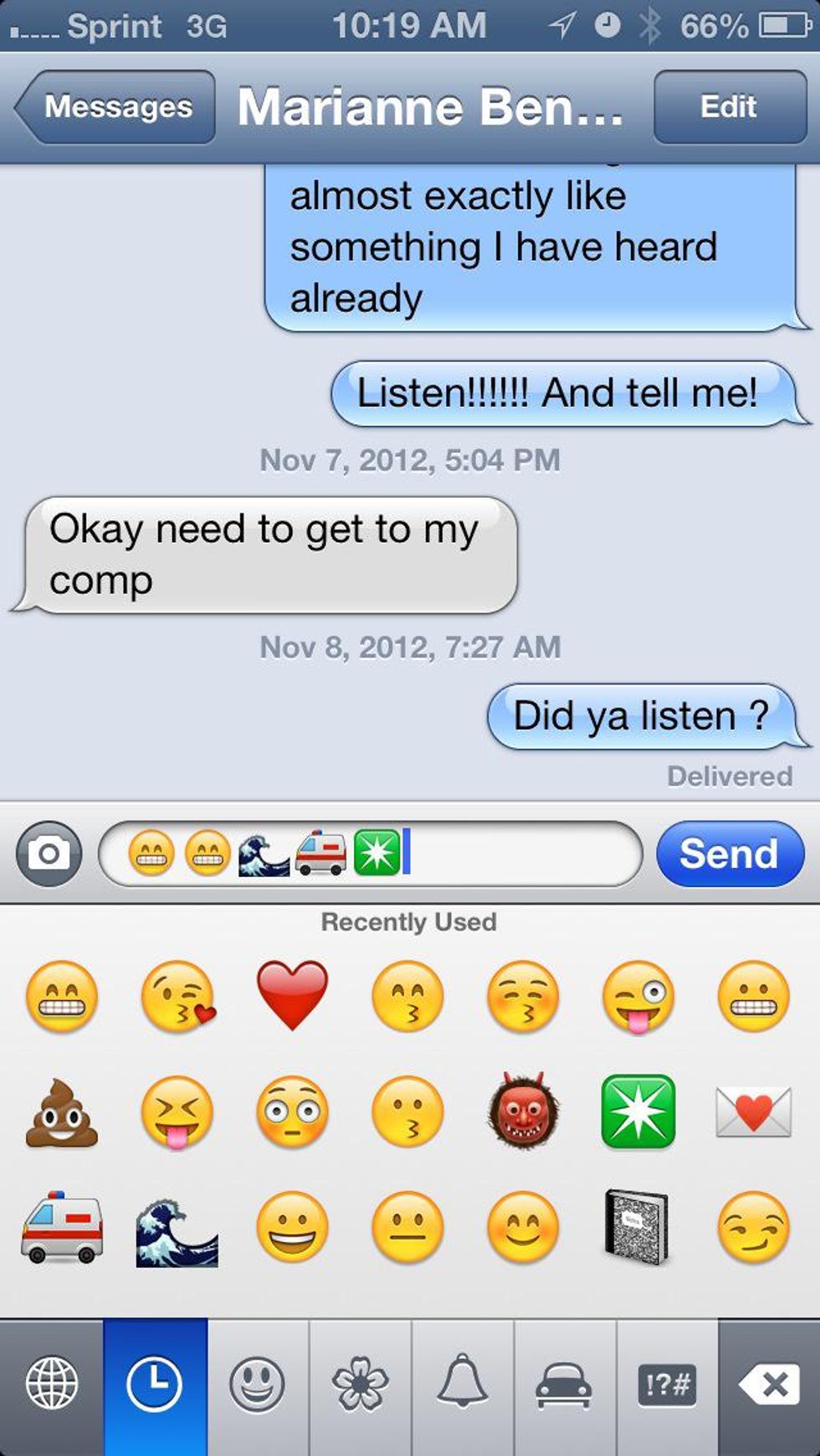Insert the love letter envelope emoji
The height and width of the screenshot is (1456, 820).
coord(753,1112)
